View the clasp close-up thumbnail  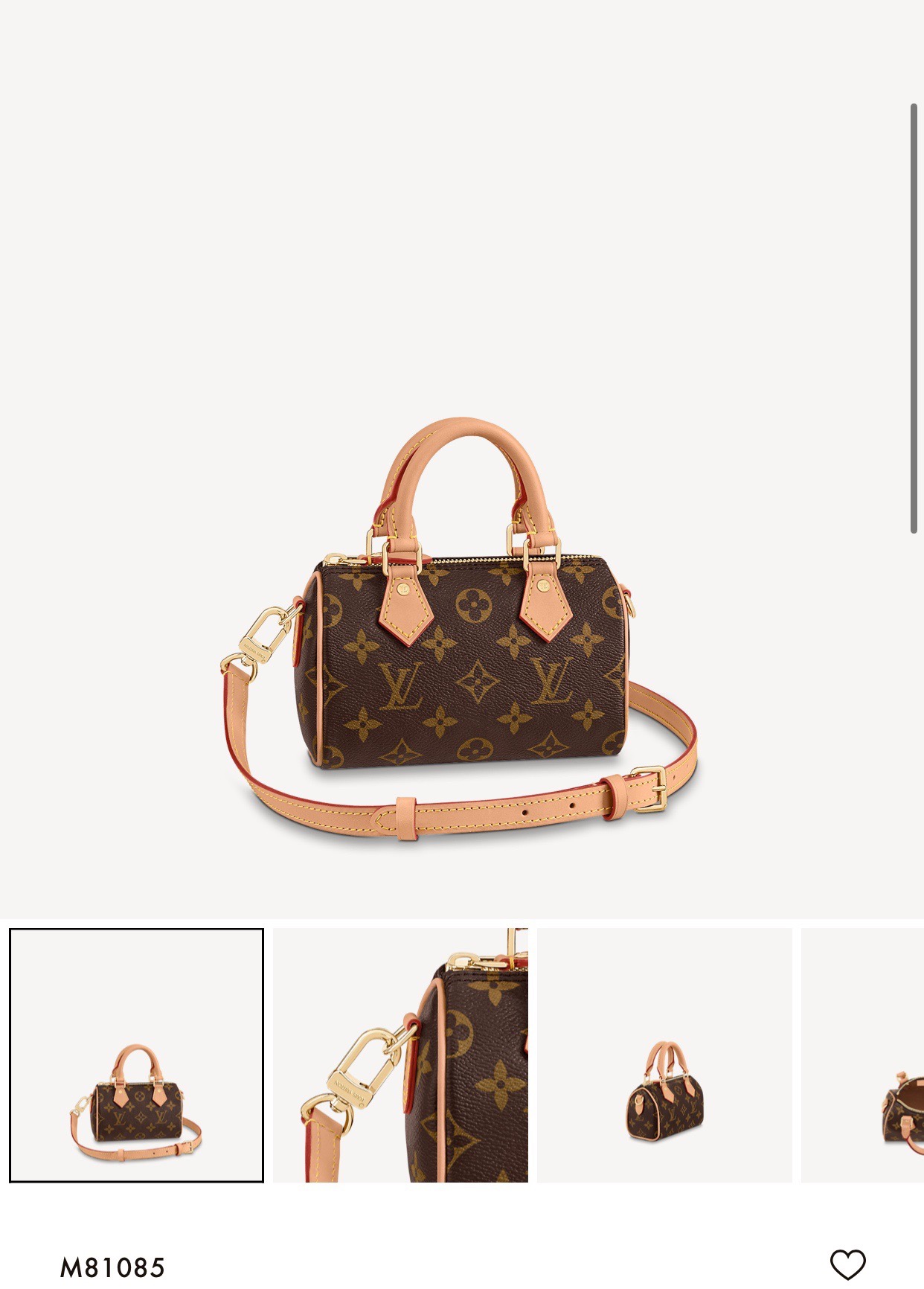tap(400, 1055)
